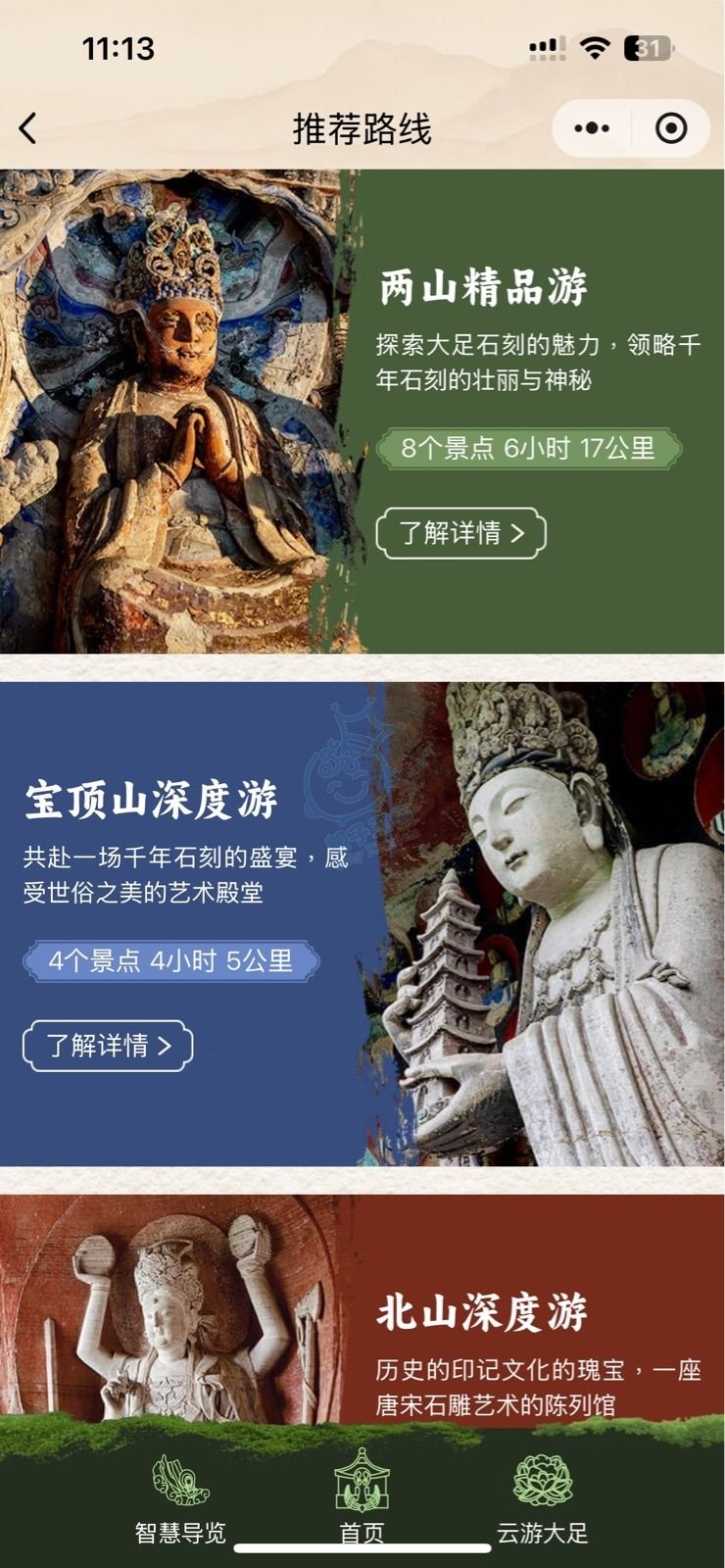This screenshot has width=725, height=1568.
Task: Tap 了解详情 under 两山精品游
Action: click(x=461, y=533)
